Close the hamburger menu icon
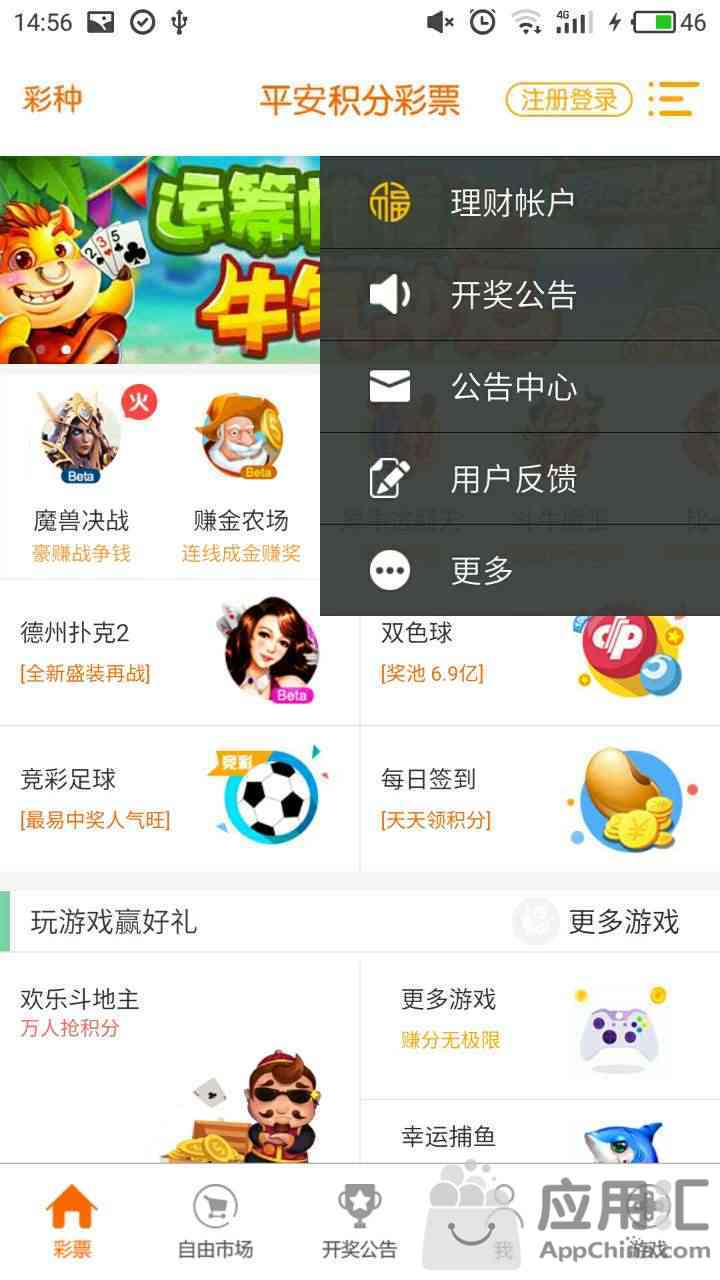 click(x=672, y=99)
